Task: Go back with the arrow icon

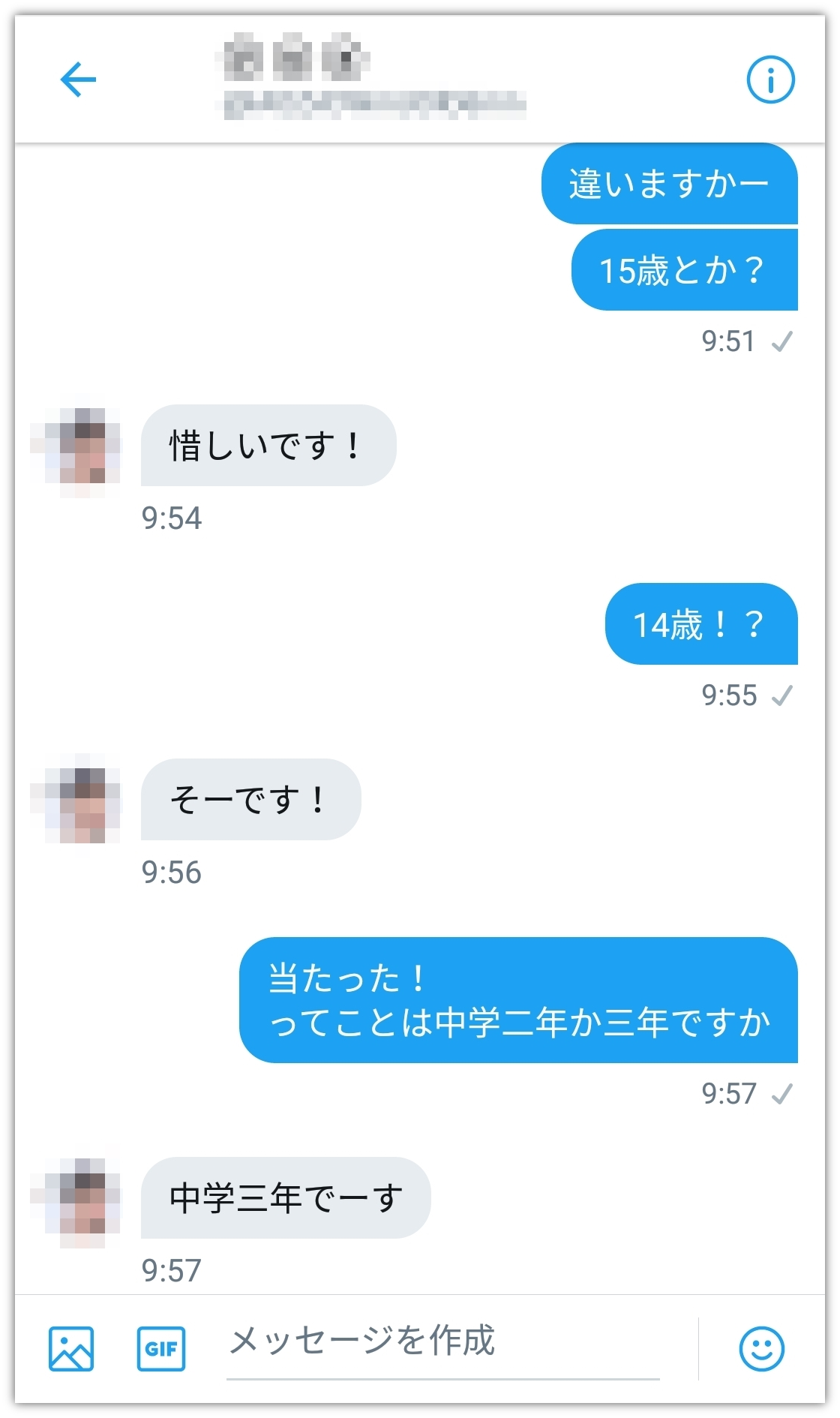Action: (78, 80)
